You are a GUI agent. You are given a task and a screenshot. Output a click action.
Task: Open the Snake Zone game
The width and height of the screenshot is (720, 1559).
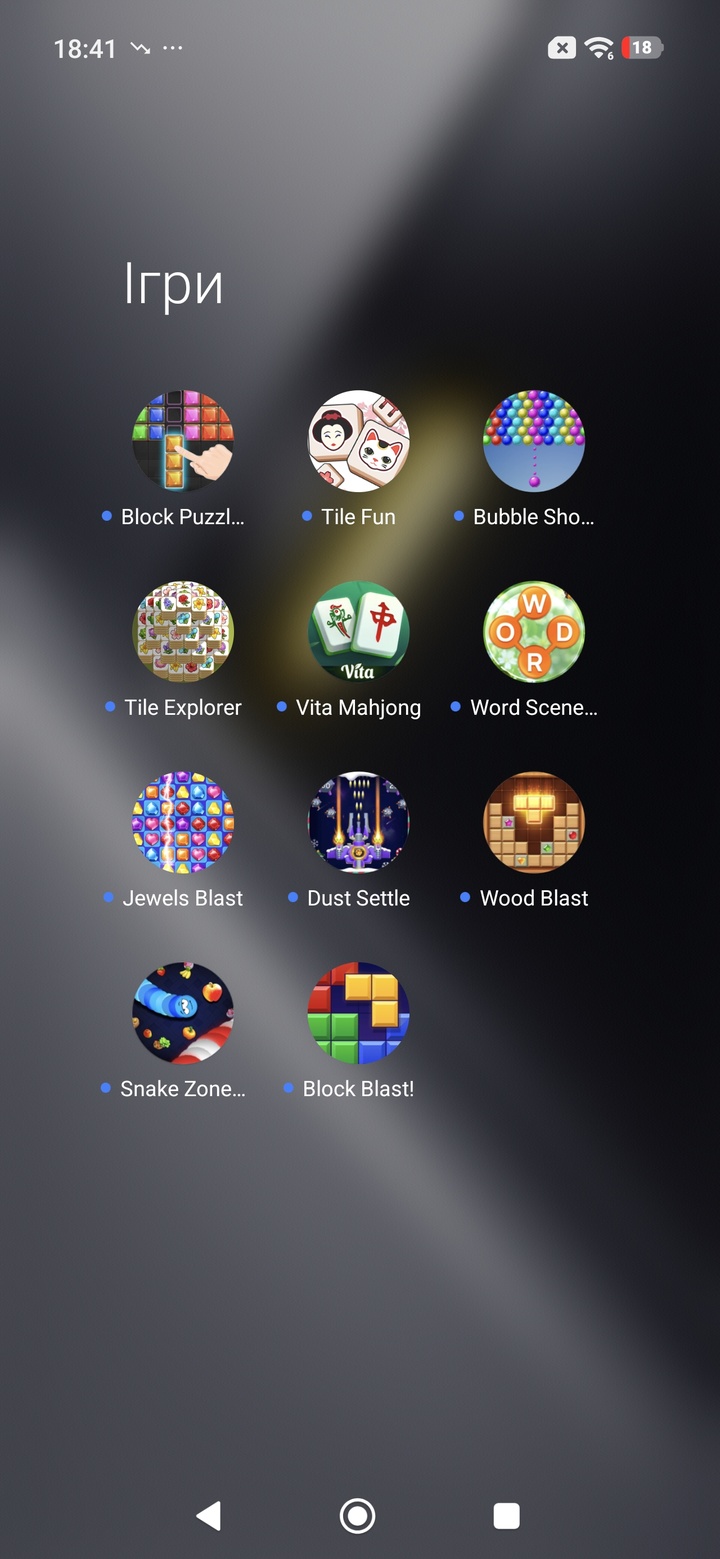point(183,1013)
